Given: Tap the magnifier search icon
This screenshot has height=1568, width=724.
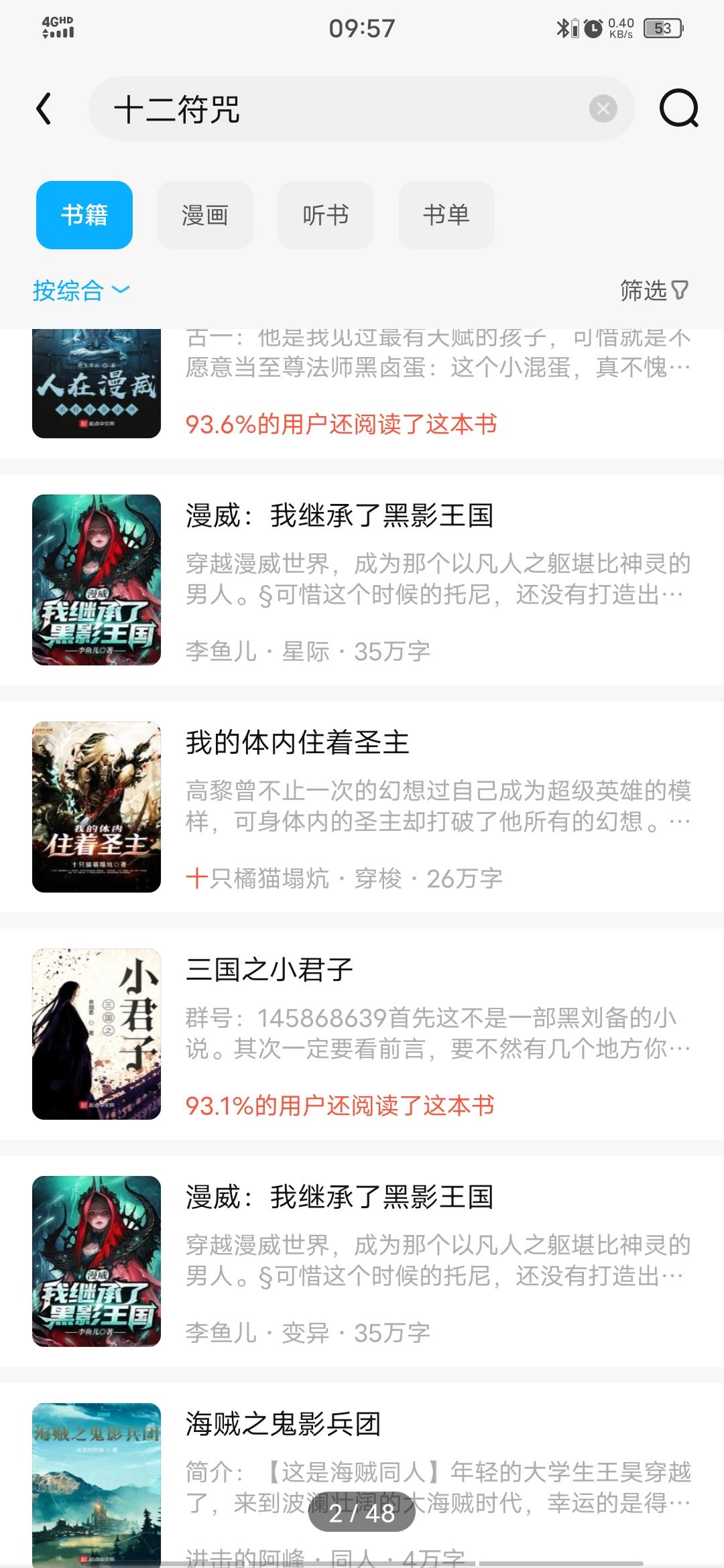Looking at the screenshot, I should click(678, 109).
